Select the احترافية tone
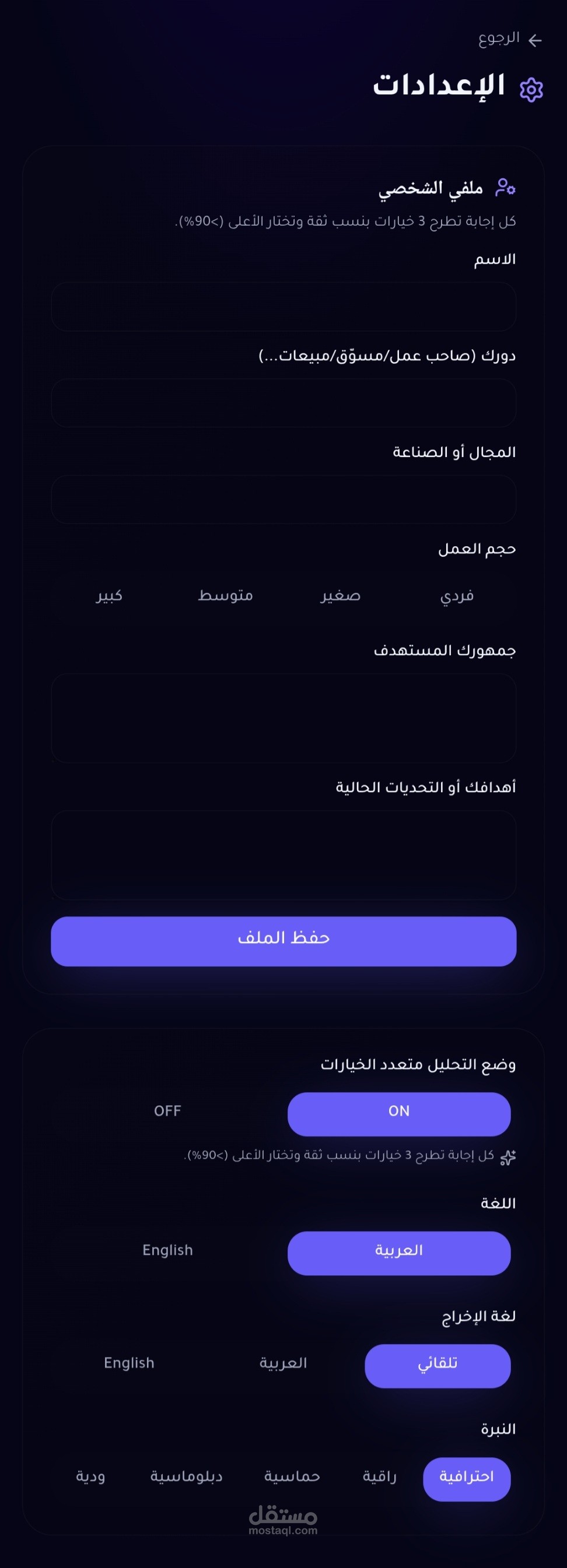Viewport: 567px width, 1568px height. point(467,1479)
